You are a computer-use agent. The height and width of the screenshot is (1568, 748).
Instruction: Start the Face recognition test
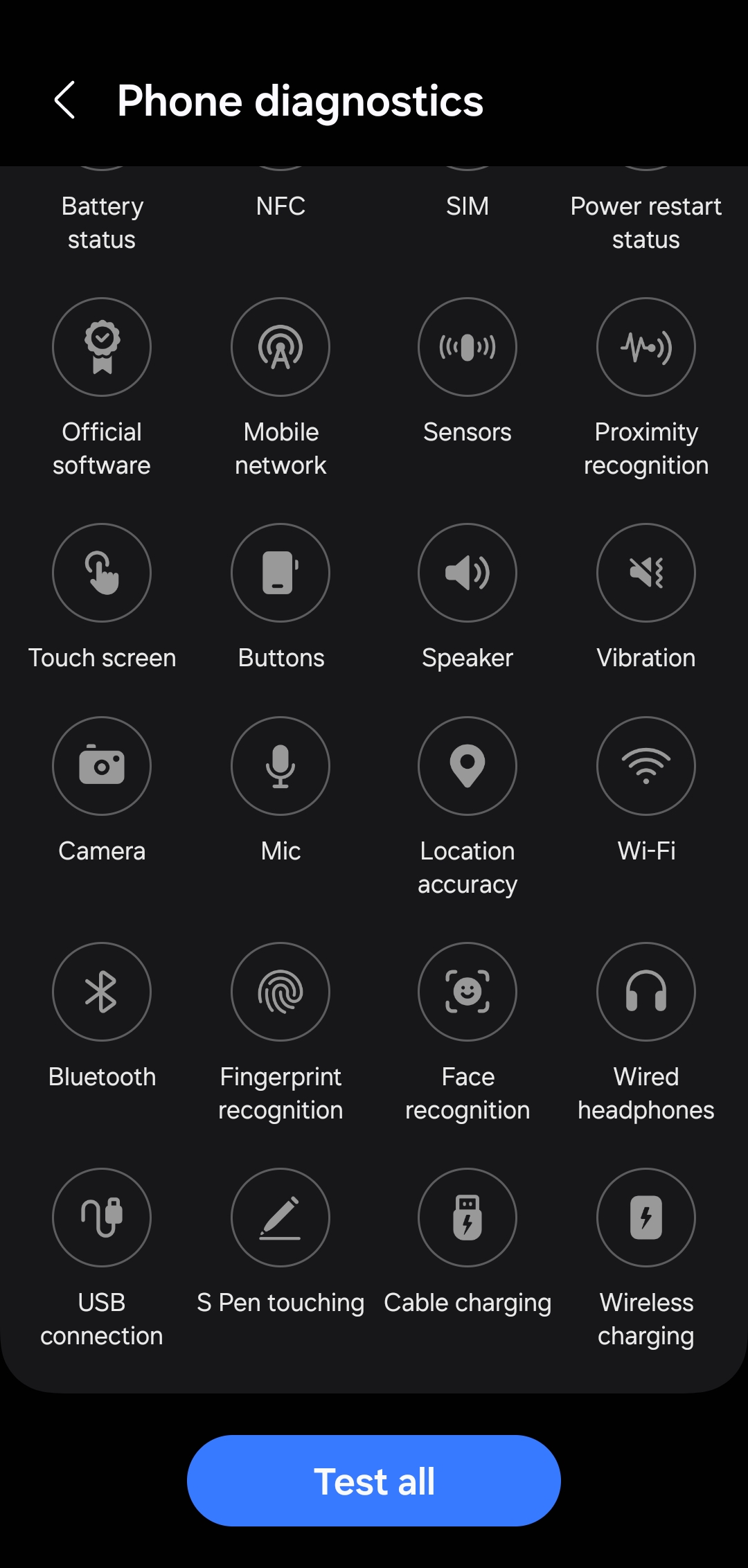[x=467, y=992]
